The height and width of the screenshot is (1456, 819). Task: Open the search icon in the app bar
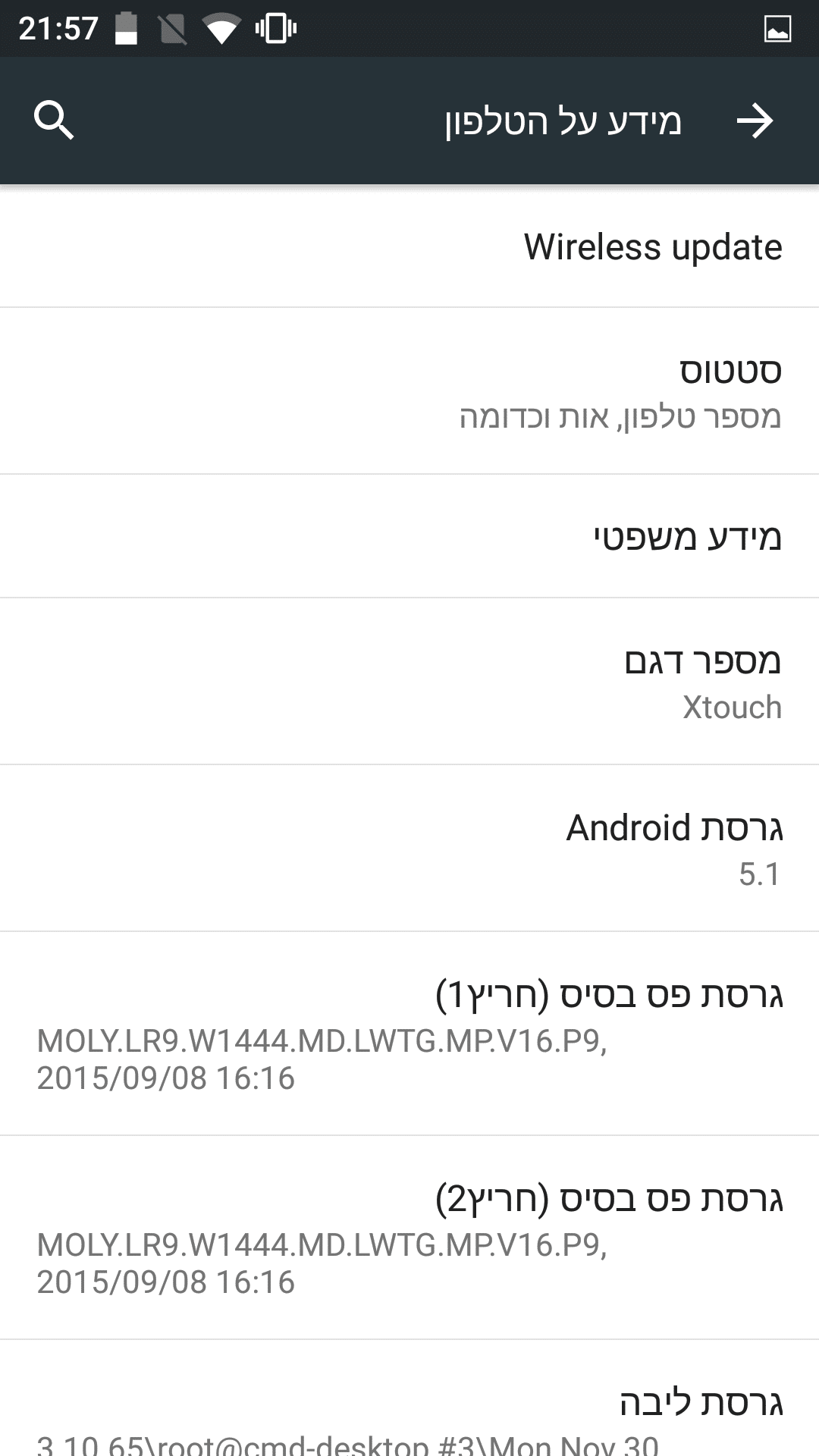coord(54,121)
